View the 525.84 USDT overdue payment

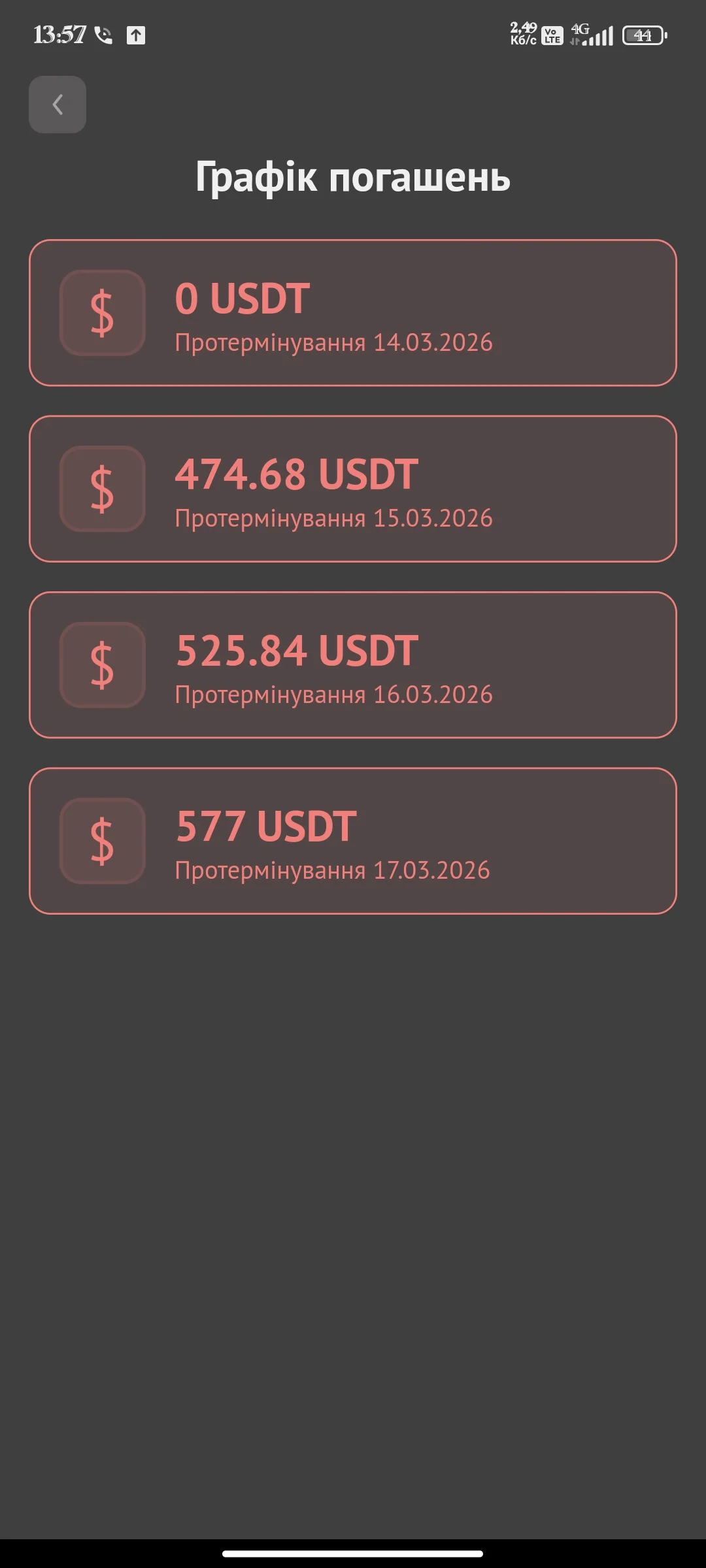[353, 665]
